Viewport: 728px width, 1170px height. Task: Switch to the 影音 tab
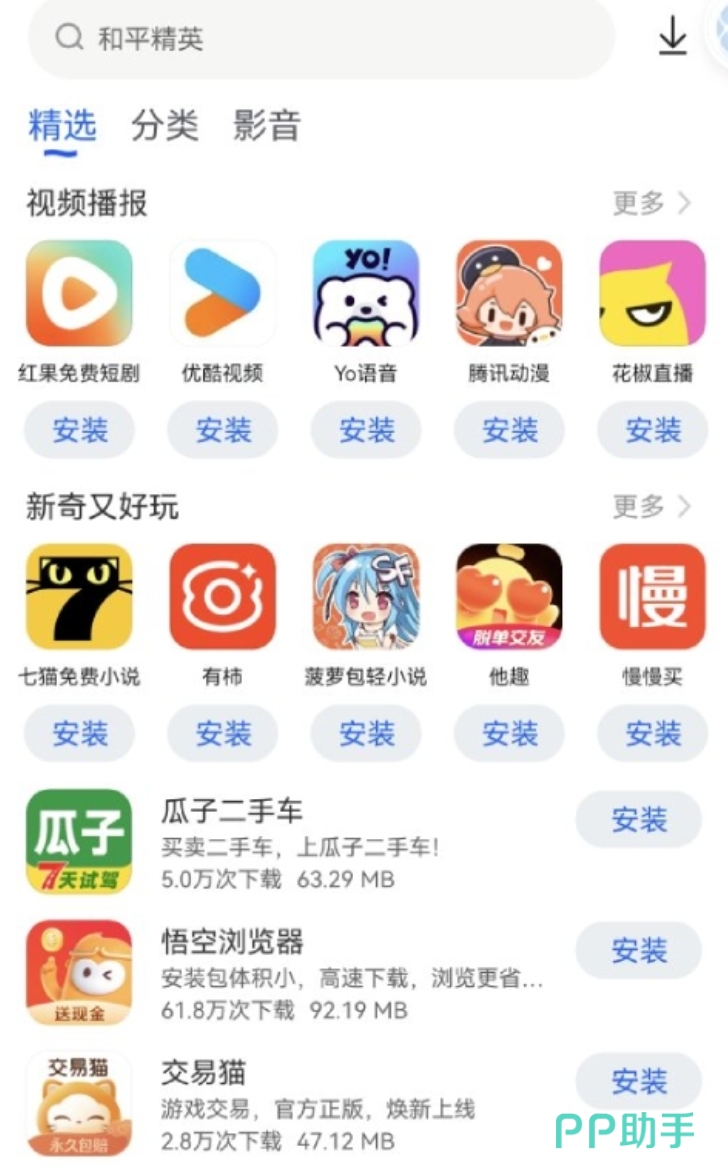(x=267, y=126)
